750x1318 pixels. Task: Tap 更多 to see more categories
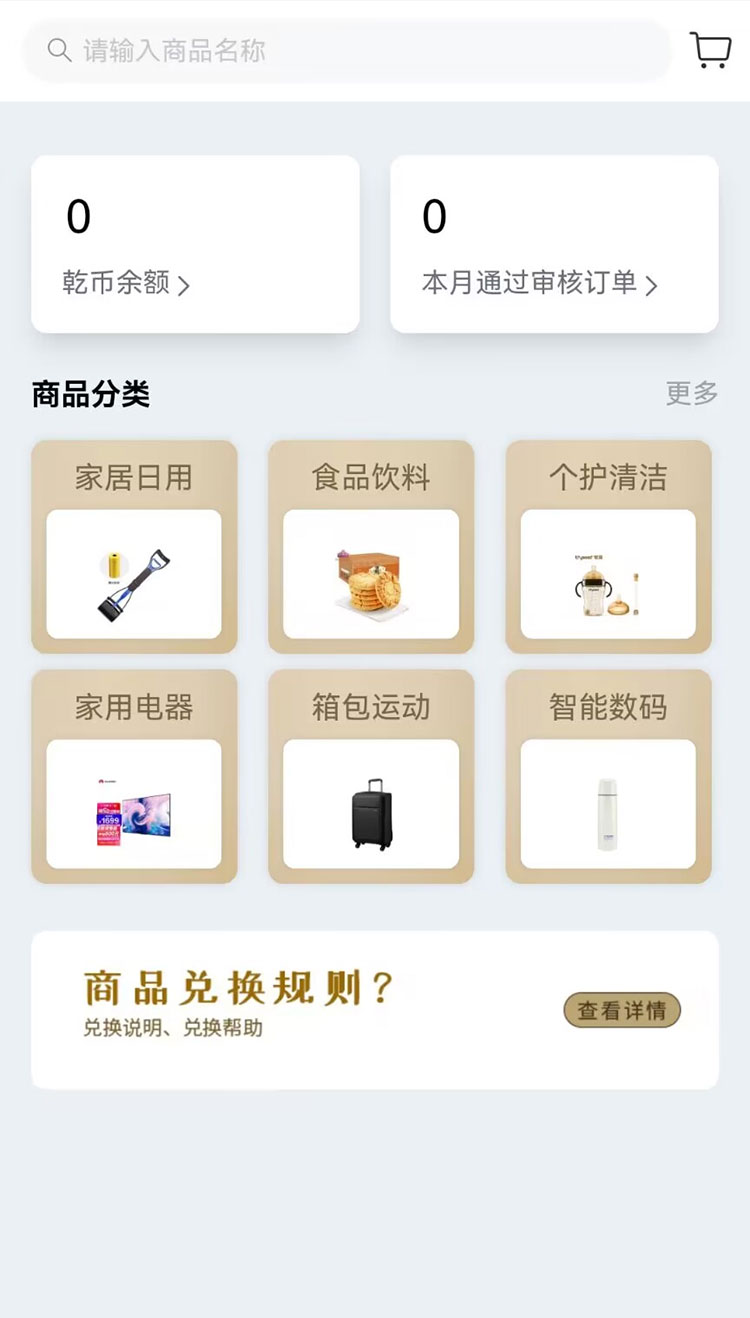coord(692,393)
